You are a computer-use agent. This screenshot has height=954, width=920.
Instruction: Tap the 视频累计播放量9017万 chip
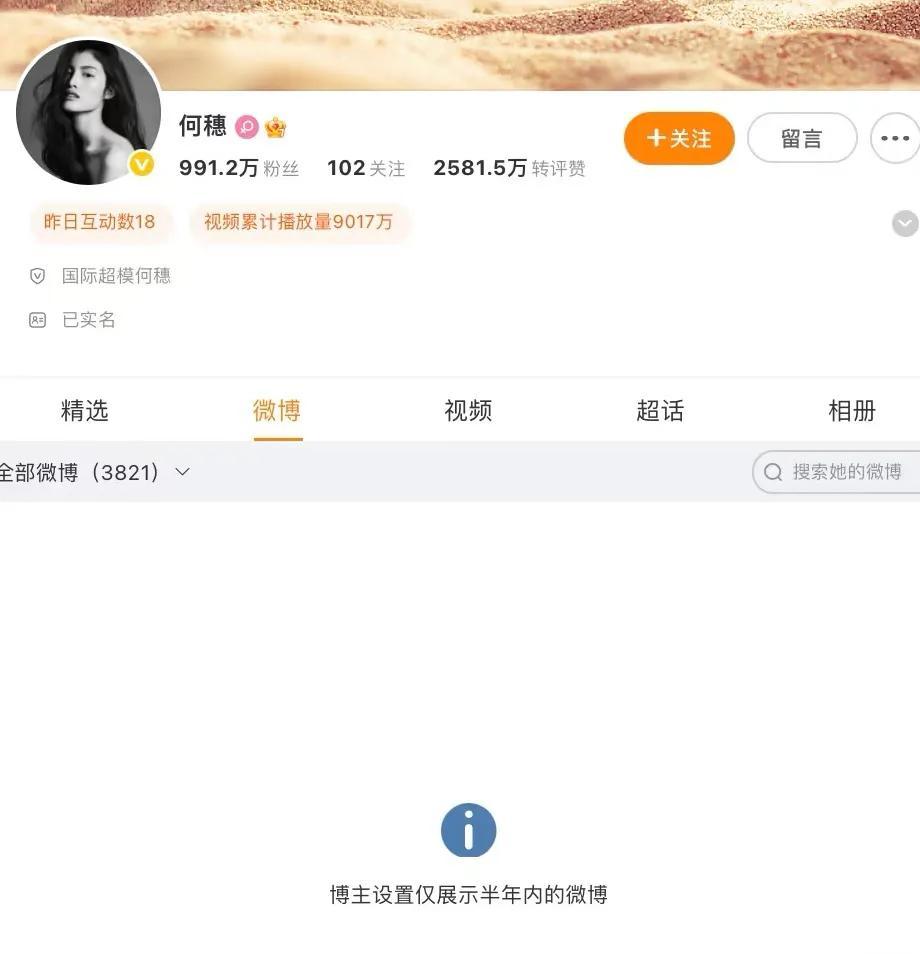(x=298, y=222)
